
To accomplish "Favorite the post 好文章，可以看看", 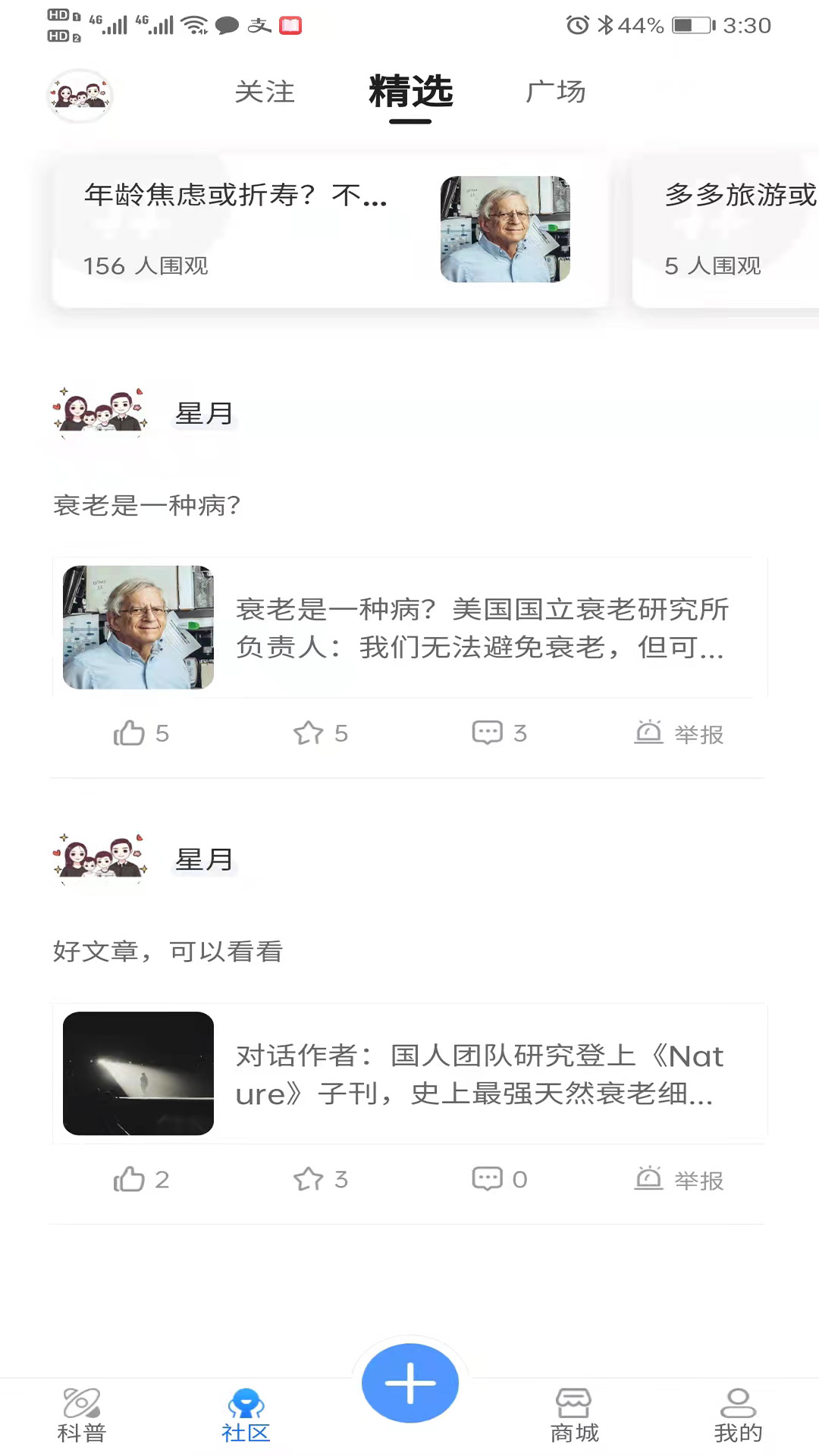I will pyautogui.click(x=321, y=1179).
